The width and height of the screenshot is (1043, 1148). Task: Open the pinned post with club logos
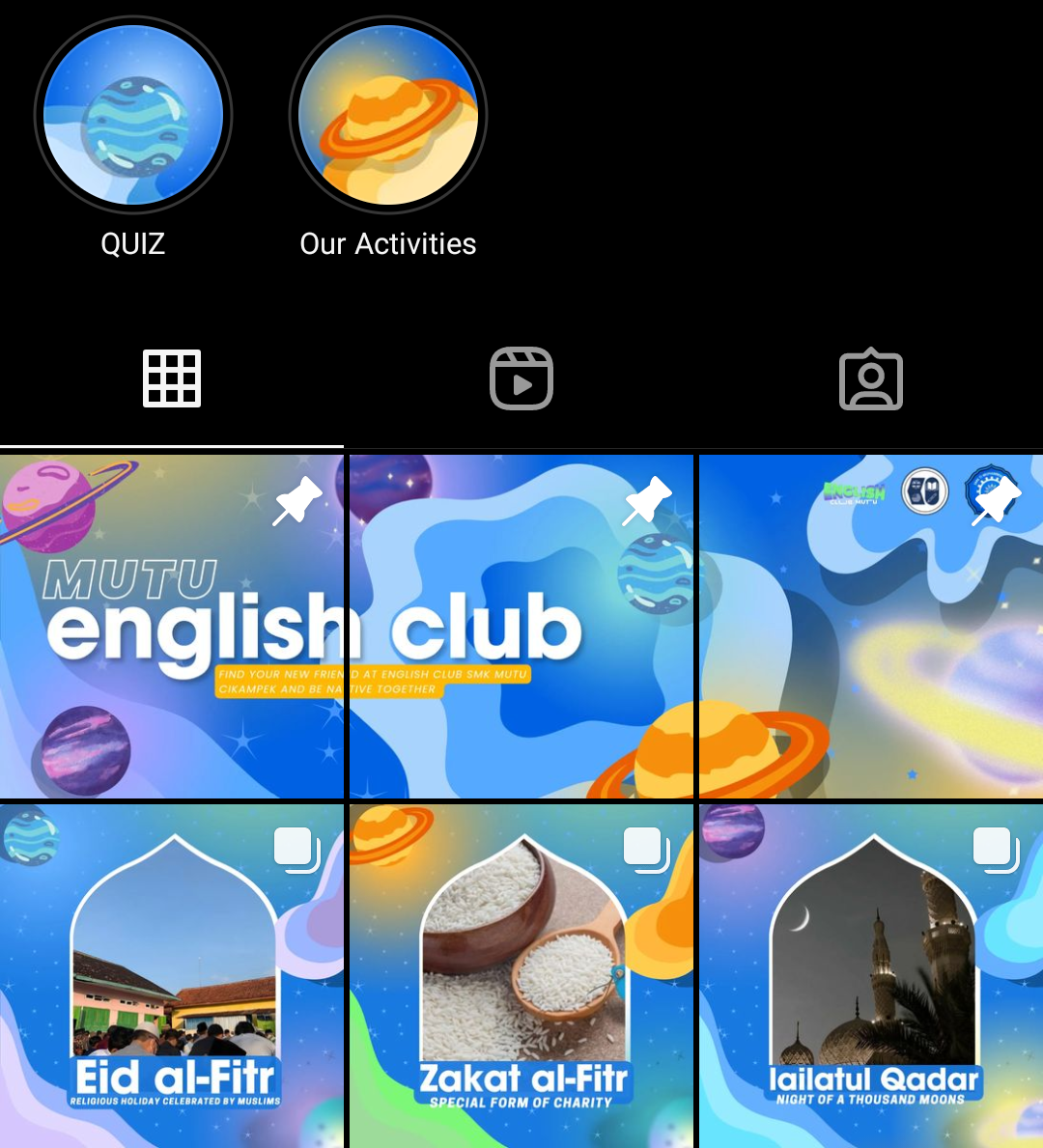pos(870,628)
